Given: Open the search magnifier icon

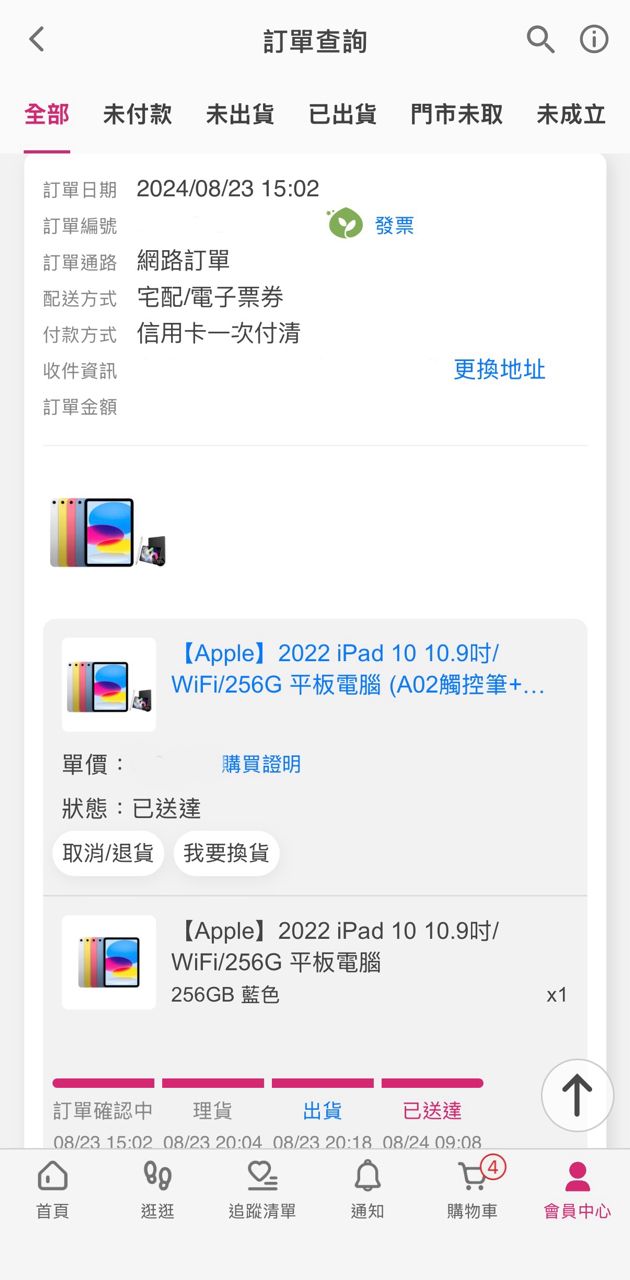Looking at the screenshot, I should click(x=540, y=40).
